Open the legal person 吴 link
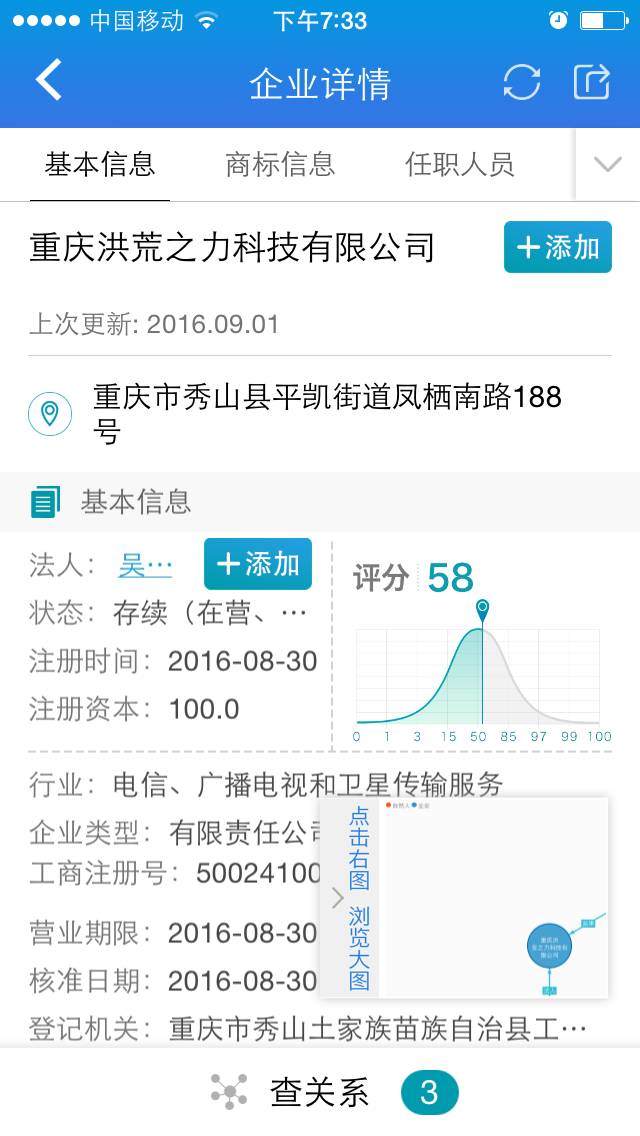Screen dimensions: 640x1136 point(145,565)
